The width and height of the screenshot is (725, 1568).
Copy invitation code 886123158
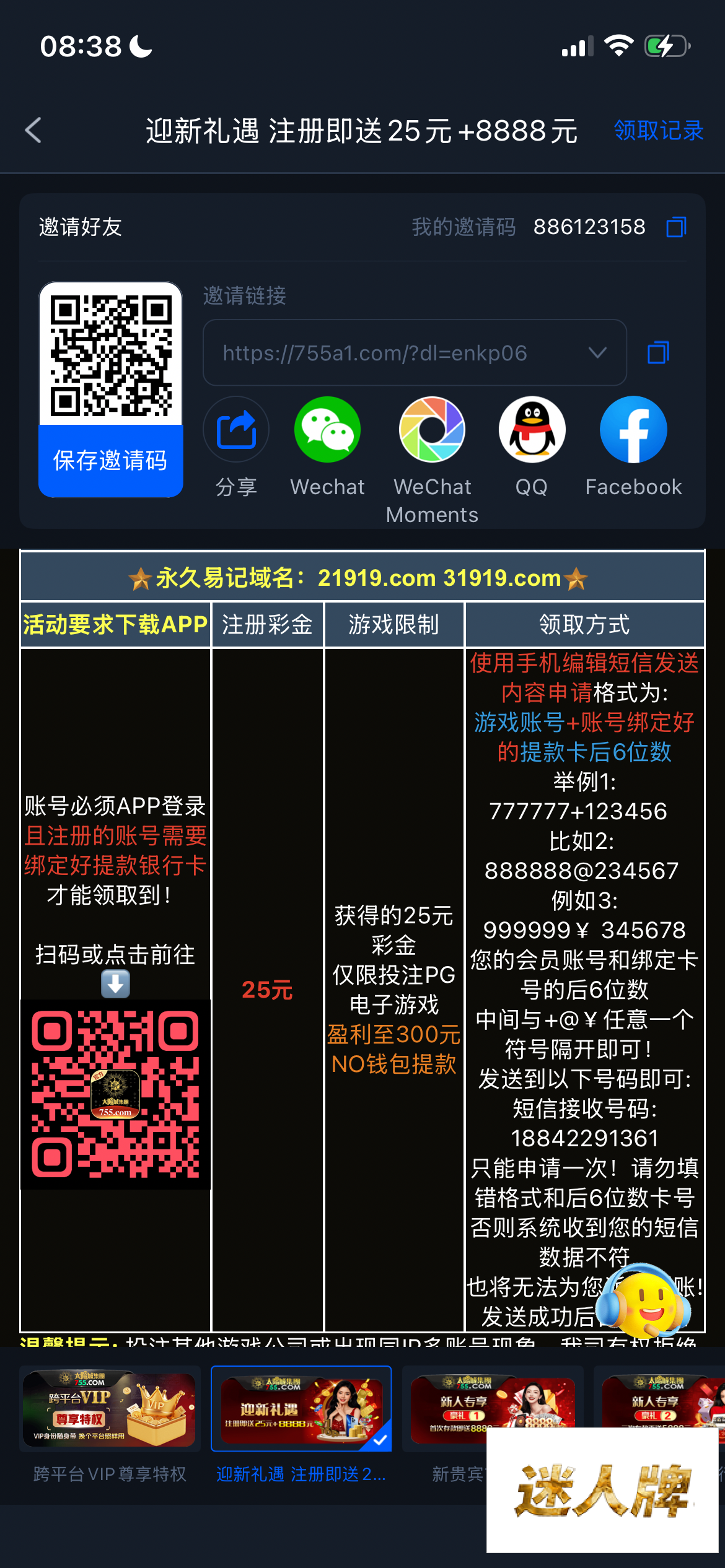point(676,227)
